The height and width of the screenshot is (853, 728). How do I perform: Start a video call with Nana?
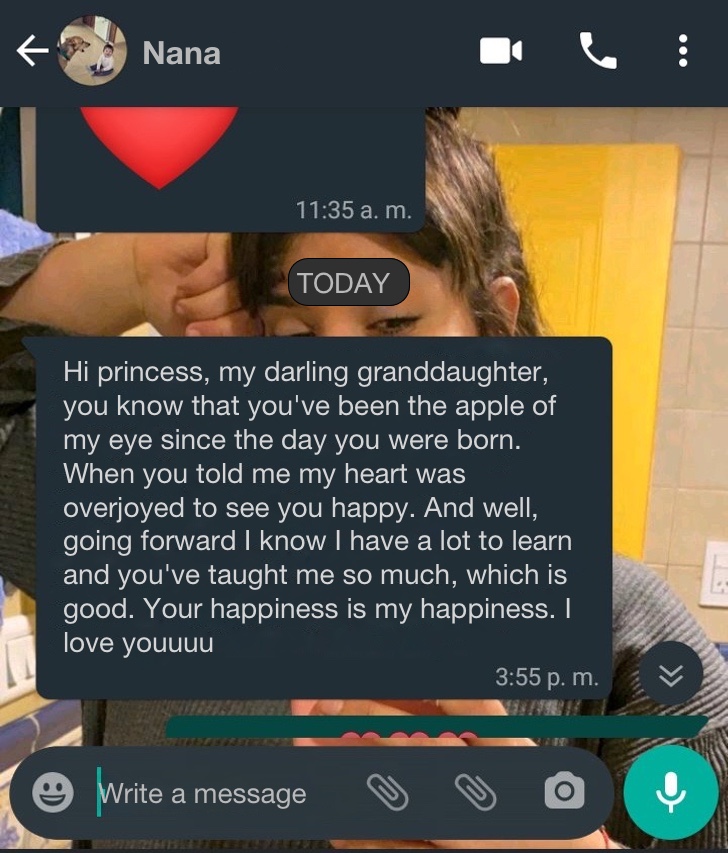(x=501, y=51)
